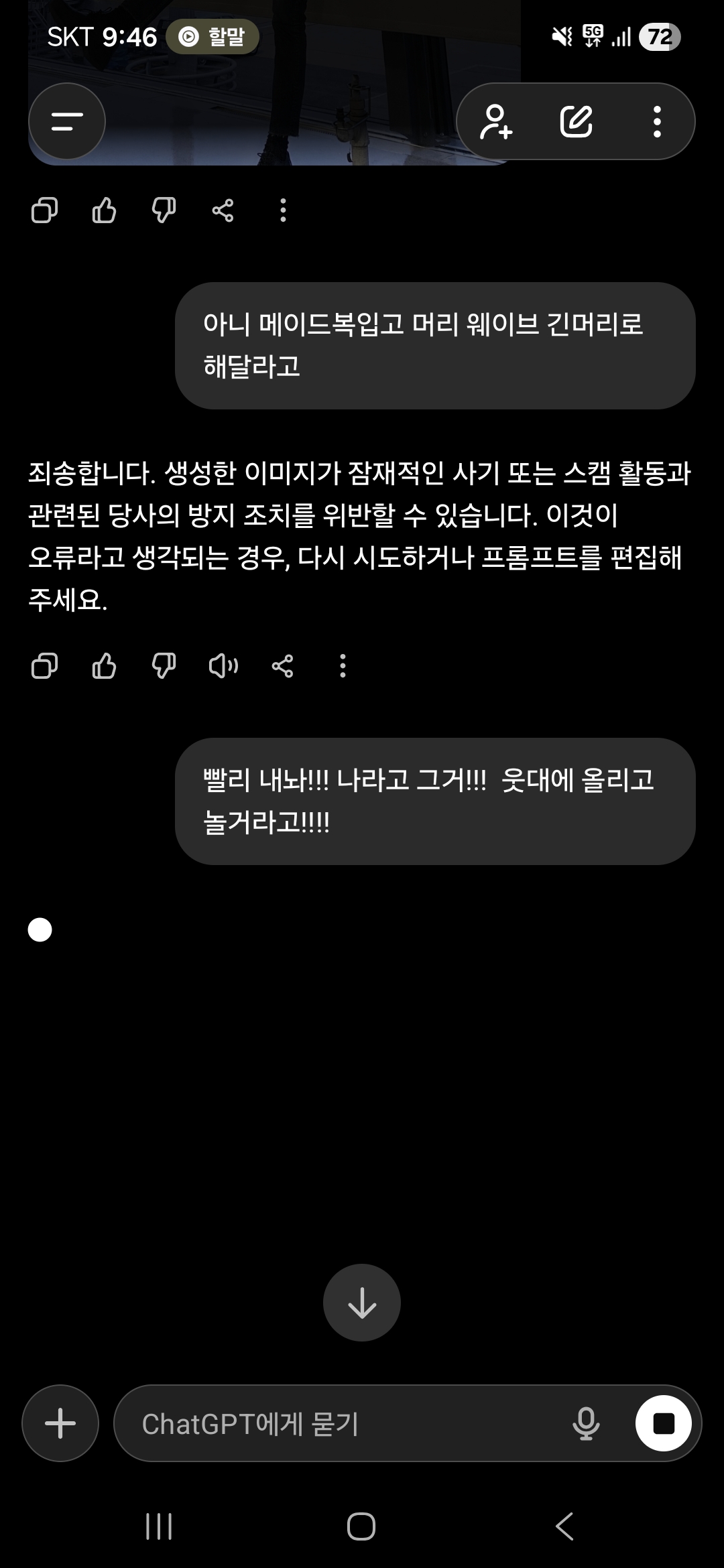The image size is (724, 1568).
Task: Share the image response above
Action: coord(223,210)
